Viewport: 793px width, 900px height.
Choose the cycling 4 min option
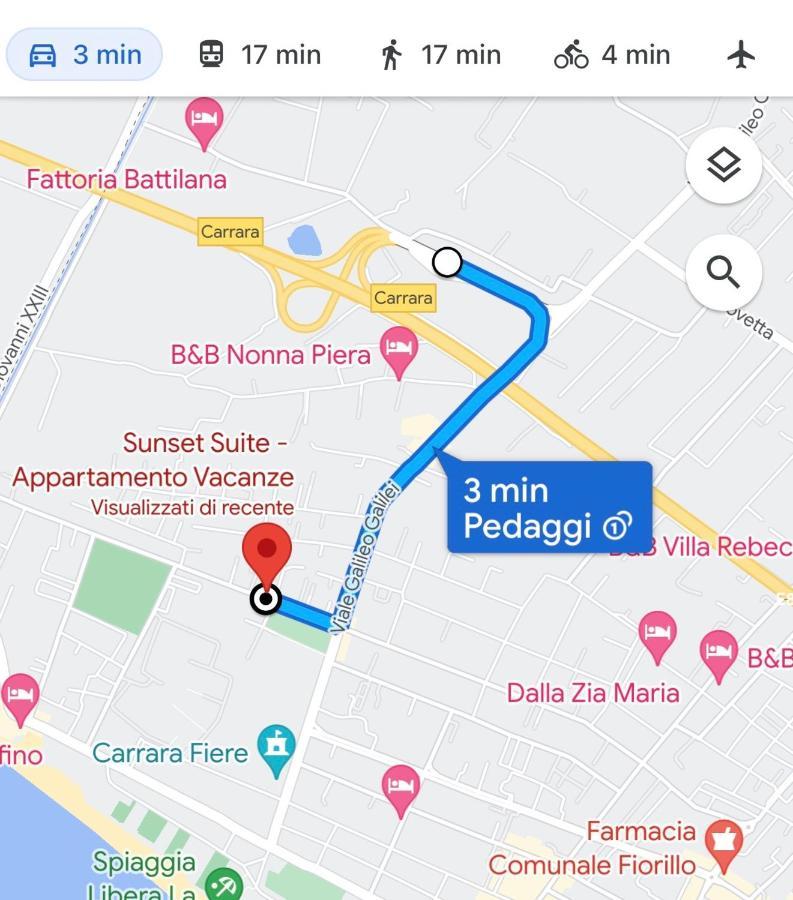(x=612, y=54)
